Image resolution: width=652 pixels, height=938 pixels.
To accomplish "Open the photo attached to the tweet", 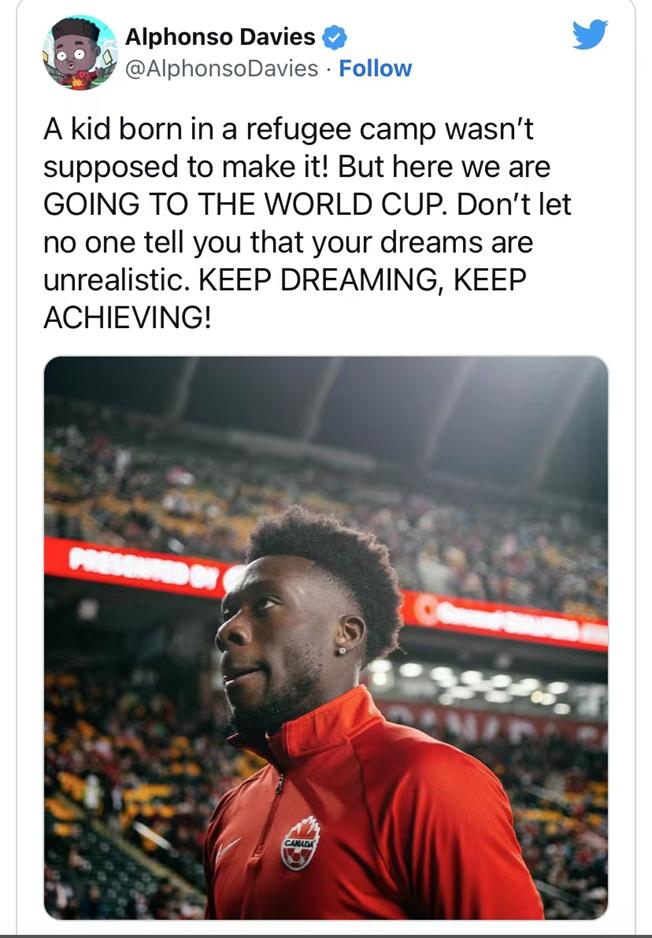I will [326, 637].
